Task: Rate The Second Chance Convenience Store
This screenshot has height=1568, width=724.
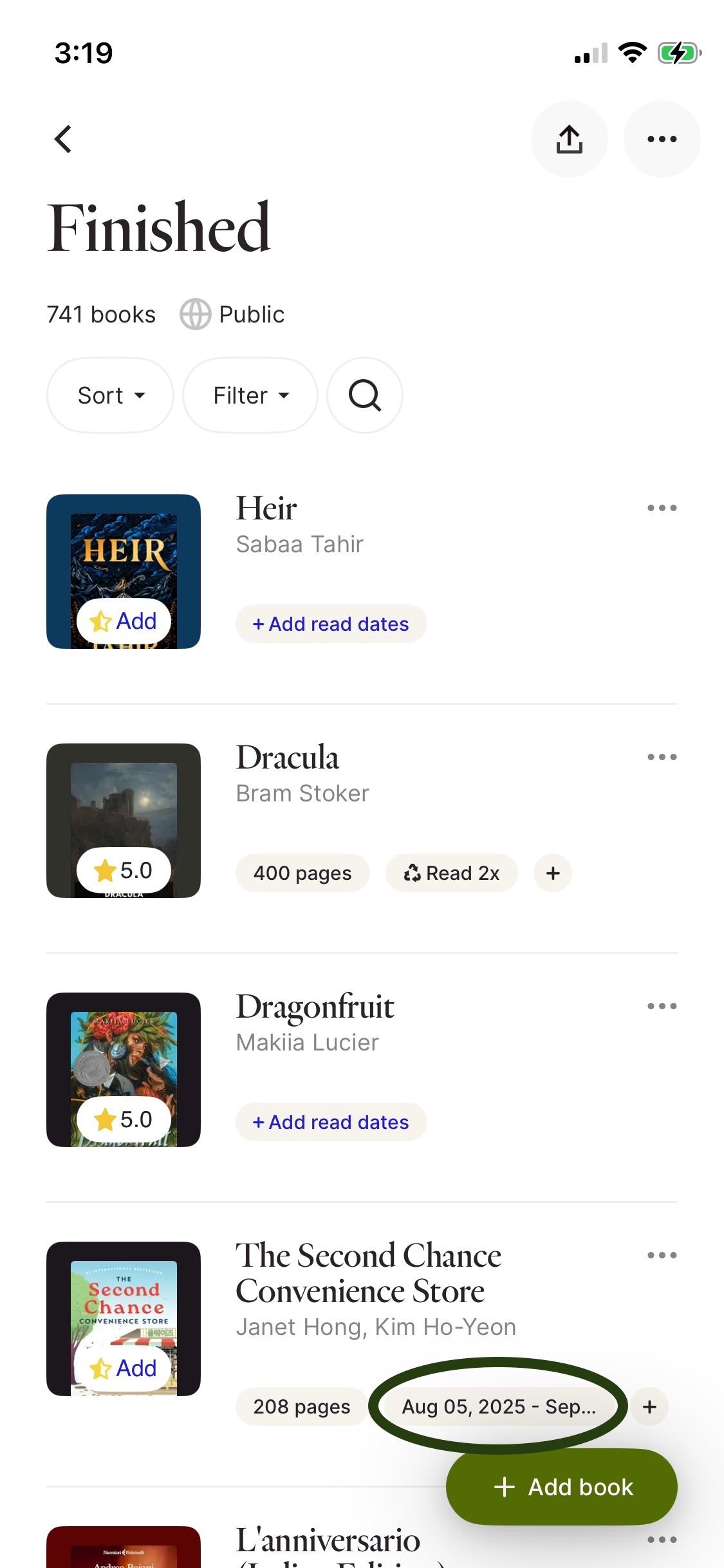Action: click(124, 1368)
